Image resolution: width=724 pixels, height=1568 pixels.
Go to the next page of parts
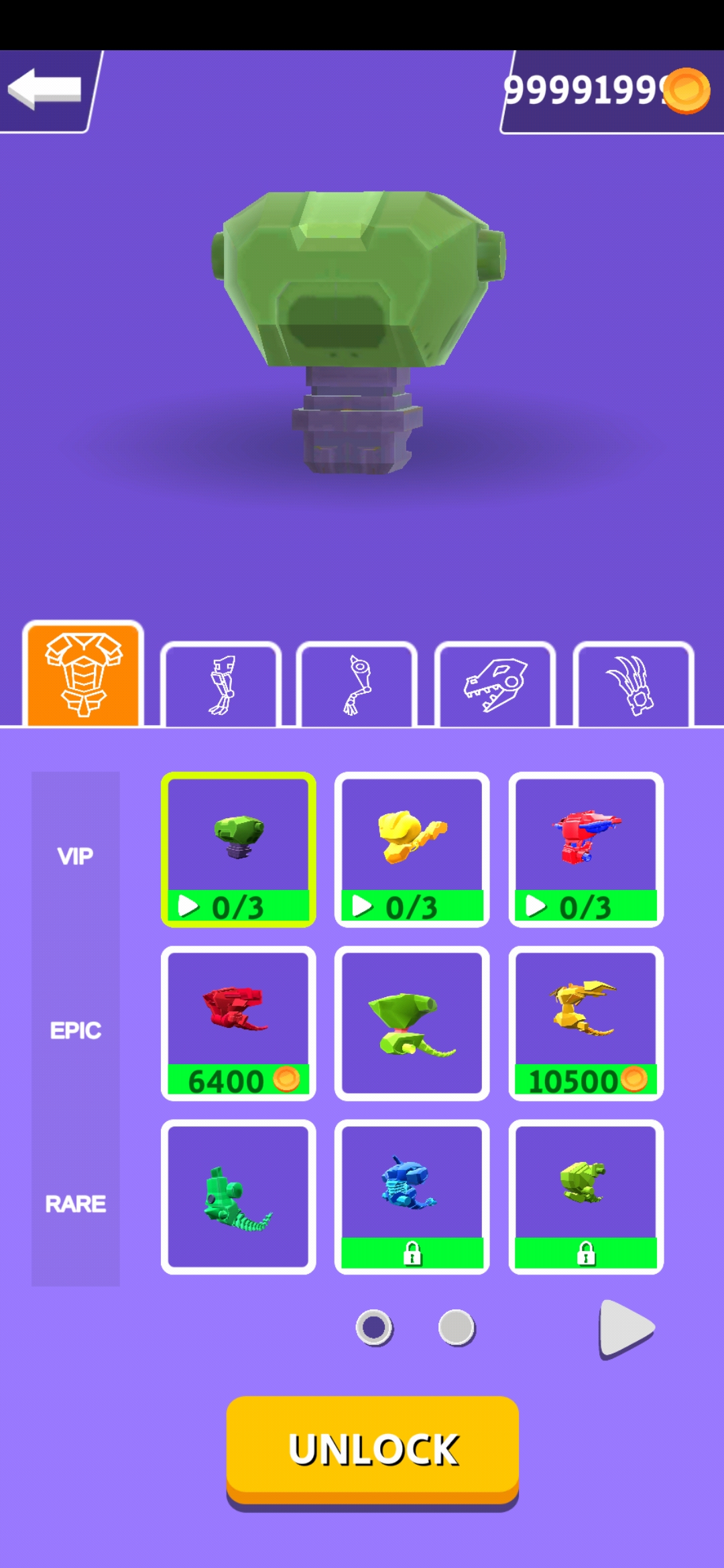tap(625, 1328)
